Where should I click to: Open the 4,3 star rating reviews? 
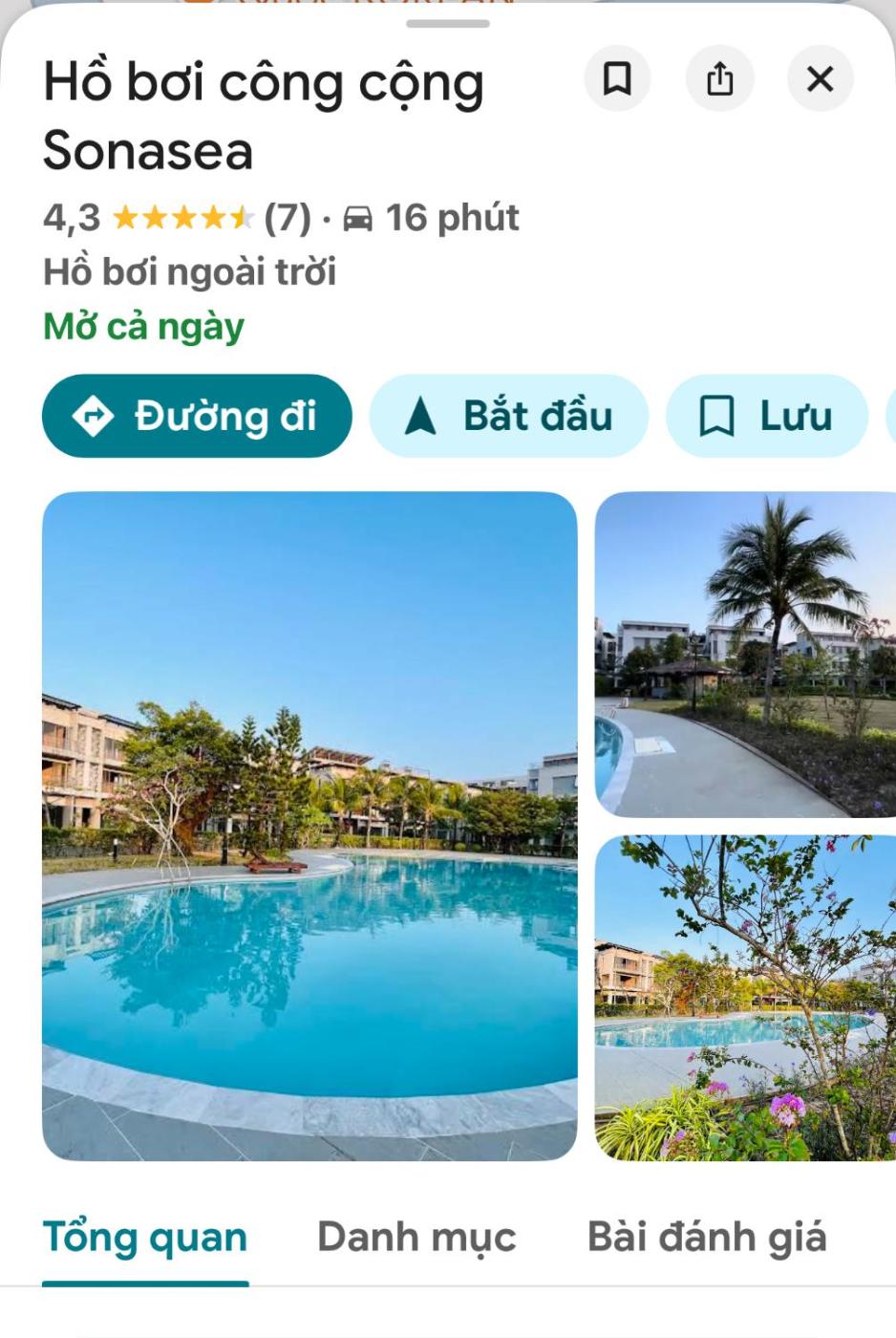click(x=178, y=218)
